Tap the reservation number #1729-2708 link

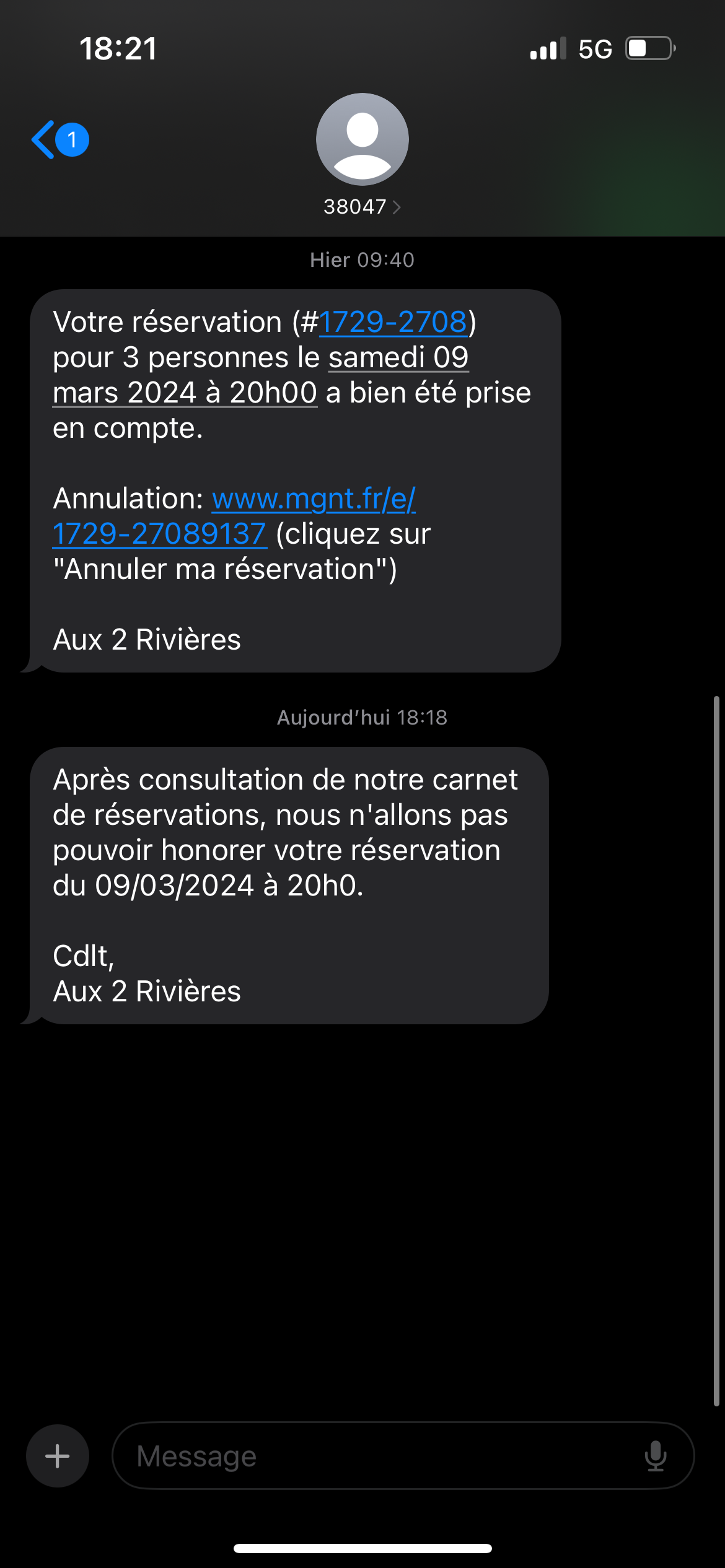[x=393, y=322]
